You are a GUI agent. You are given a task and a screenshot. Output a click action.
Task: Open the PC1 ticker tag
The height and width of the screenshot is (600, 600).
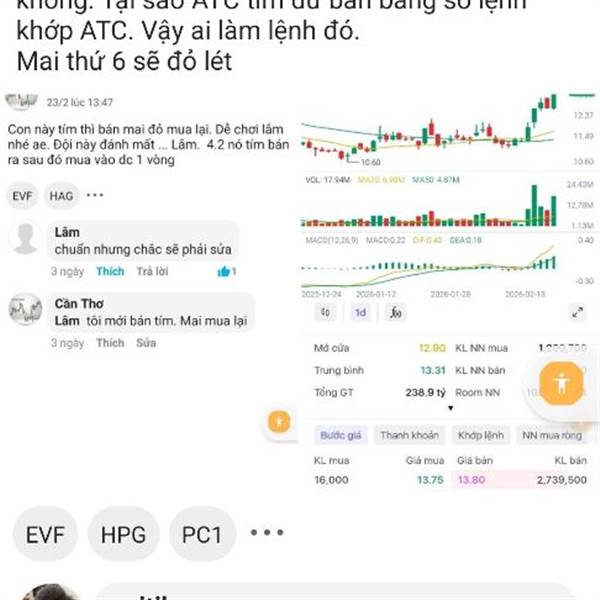[202, 534]
